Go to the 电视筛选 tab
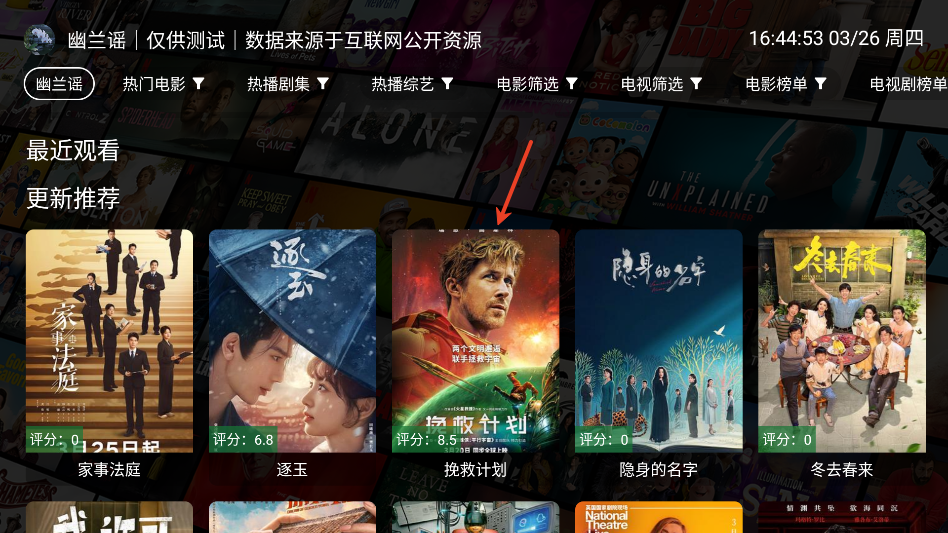The image size is (948, 533). pos(661,84)
